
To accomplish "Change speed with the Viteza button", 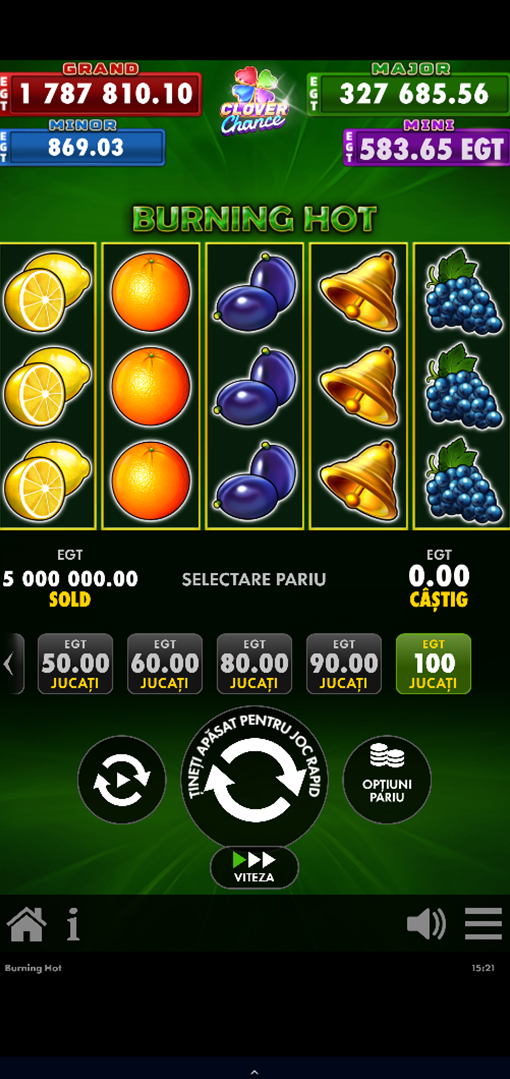I will pos(255,867).
